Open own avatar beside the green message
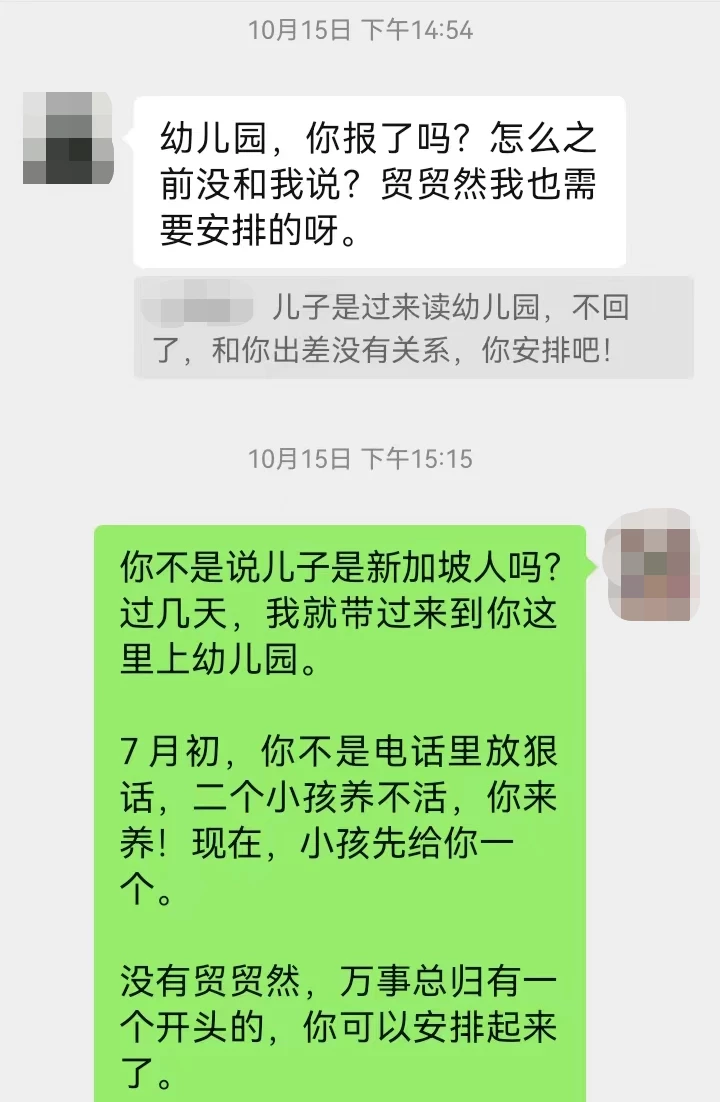Screen dimensions: 720x1102 [x=651, y=565]
